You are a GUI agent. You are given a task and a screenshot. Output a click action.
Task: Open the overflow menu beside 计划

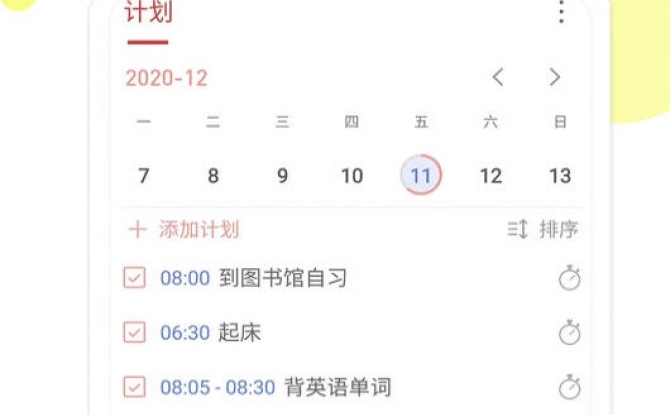coord(561,12)
